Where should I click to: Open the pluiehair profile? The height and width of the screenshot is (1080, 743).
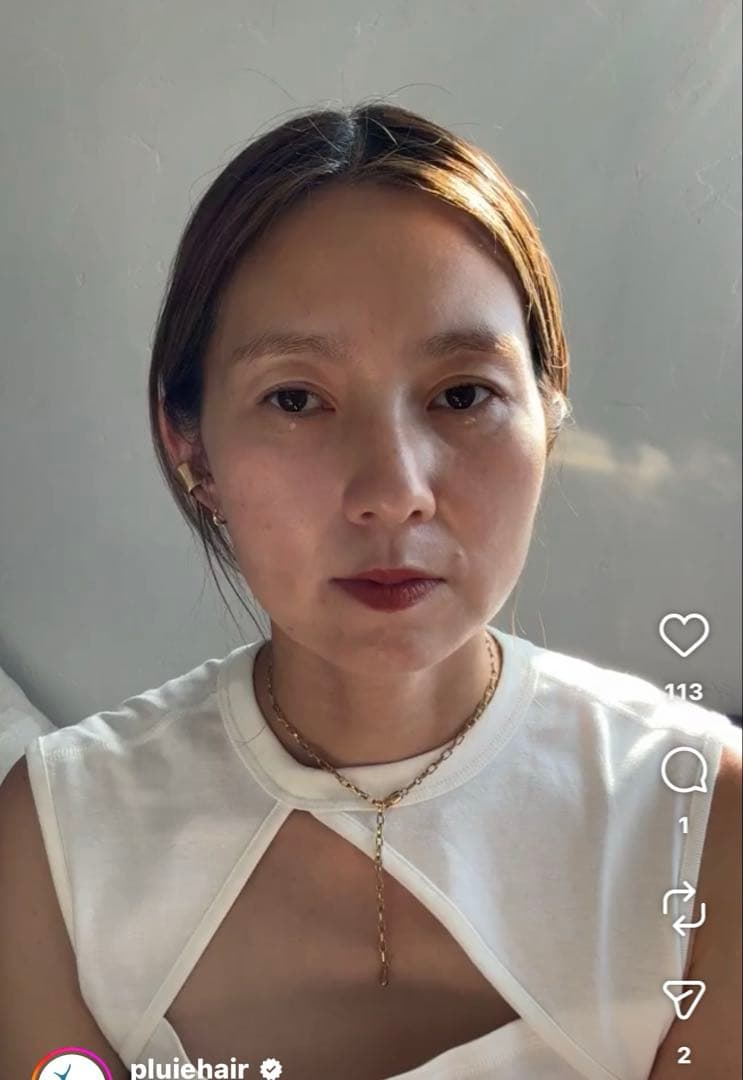pos(190,1069)
